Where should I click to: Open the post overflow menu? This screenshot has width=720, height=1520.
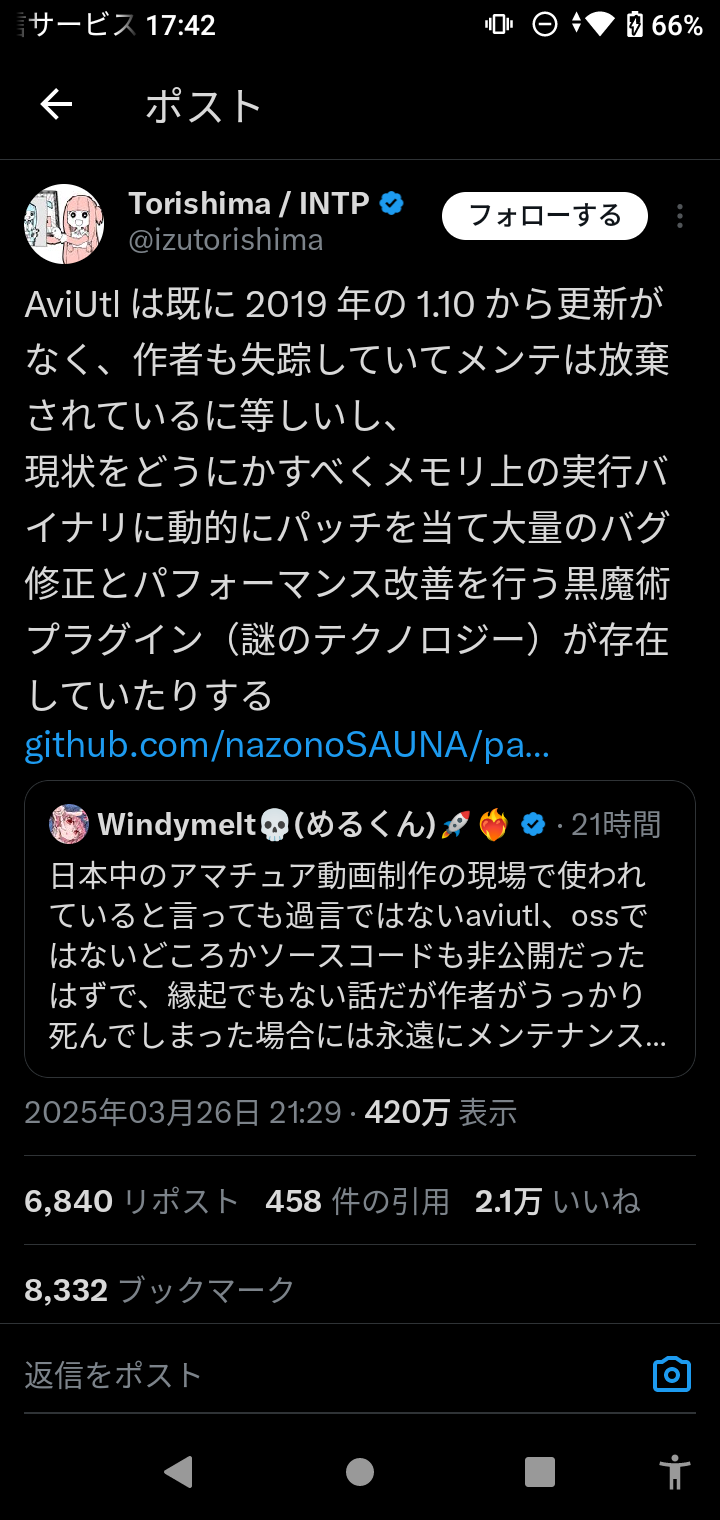(680, 216)
